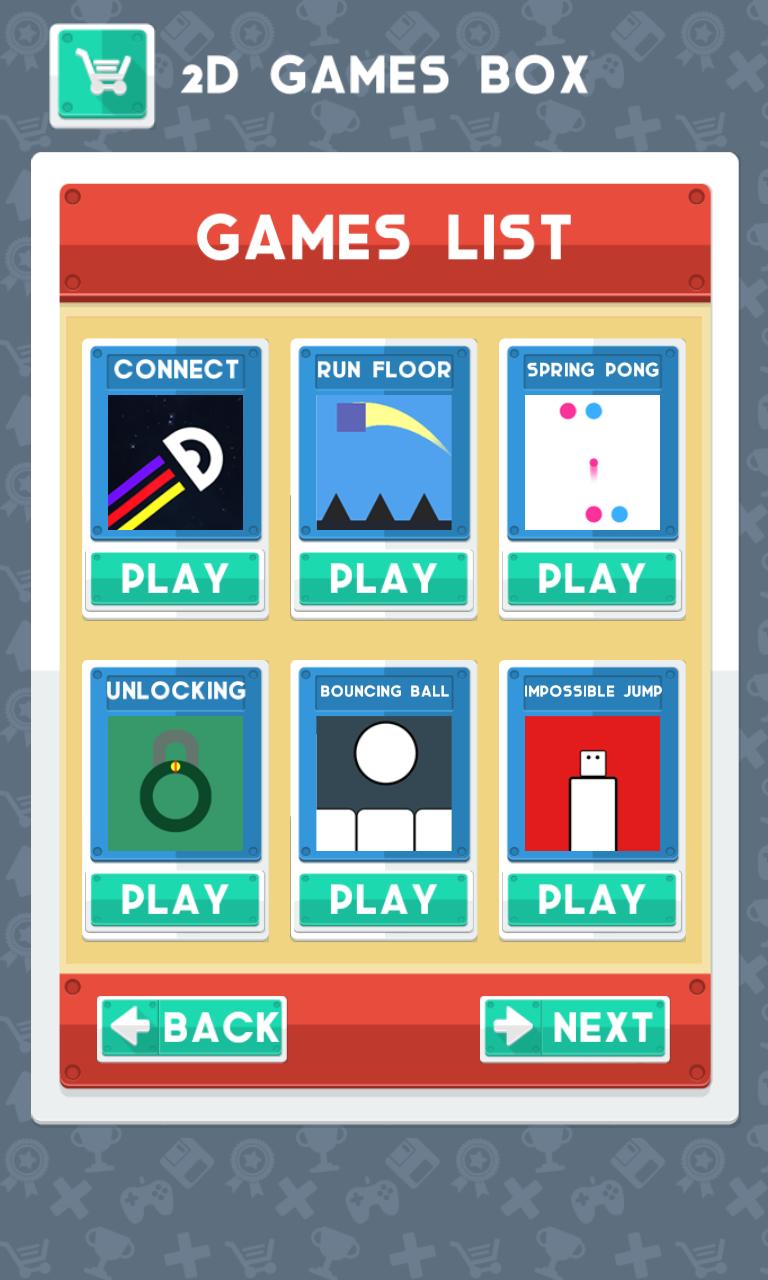Play the Unlocking game
Viewport: 768px width, 1280px height.
[x=175, y=900]
